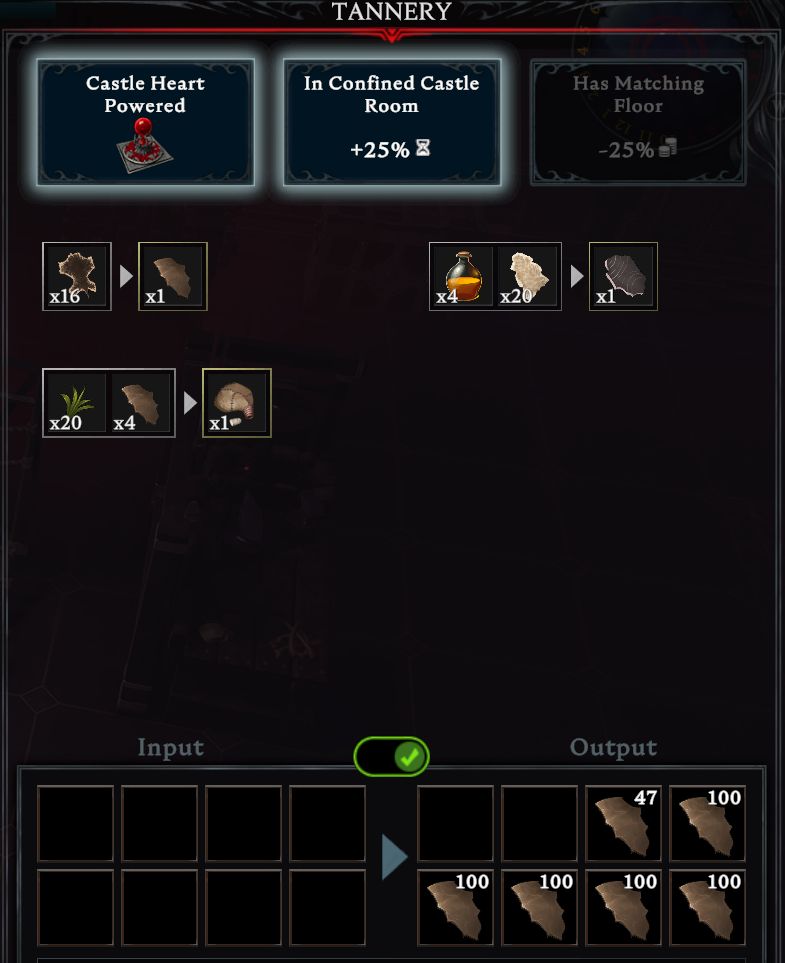Select the recipe using x4 oil flasks

[462, 277]
